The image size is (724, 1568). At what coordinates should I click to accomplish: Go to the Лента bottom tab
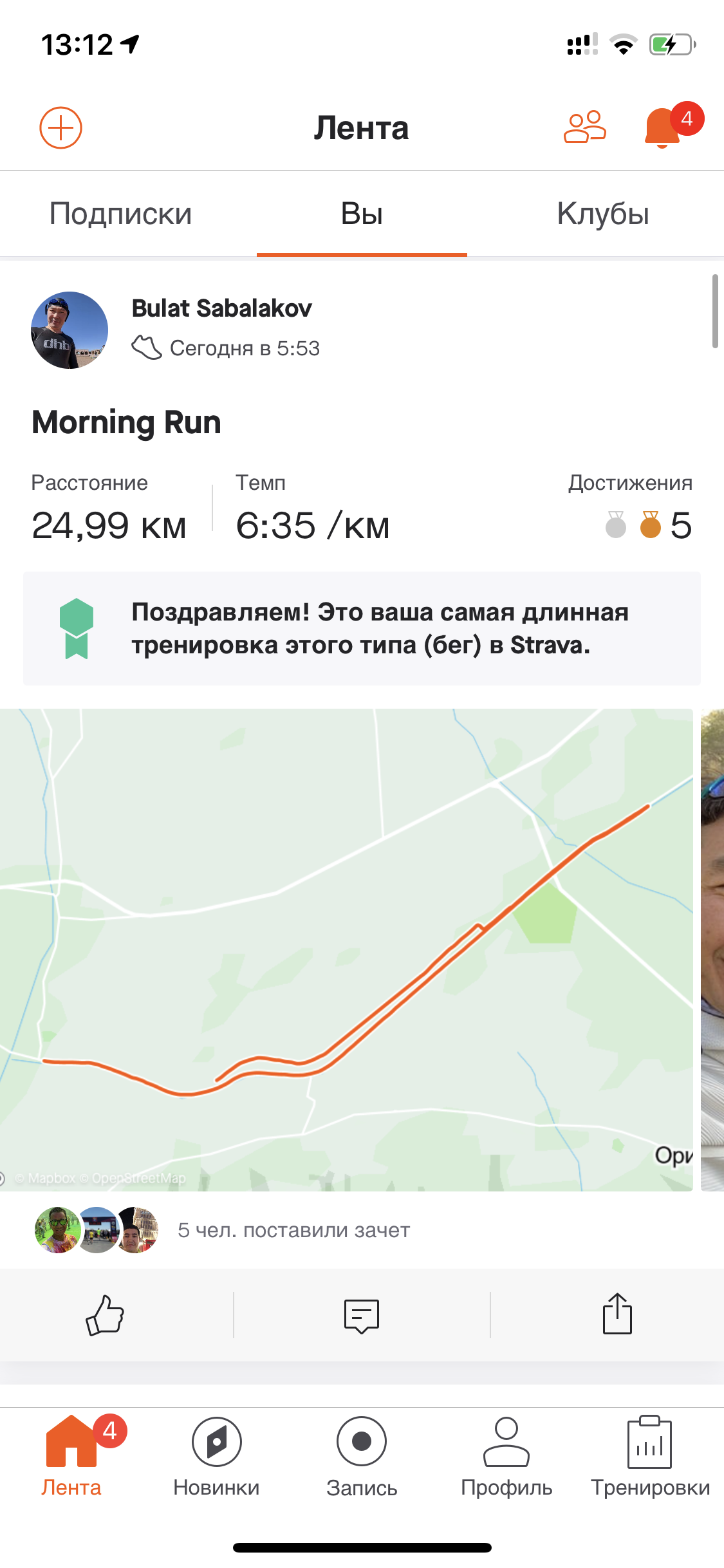71,1456
